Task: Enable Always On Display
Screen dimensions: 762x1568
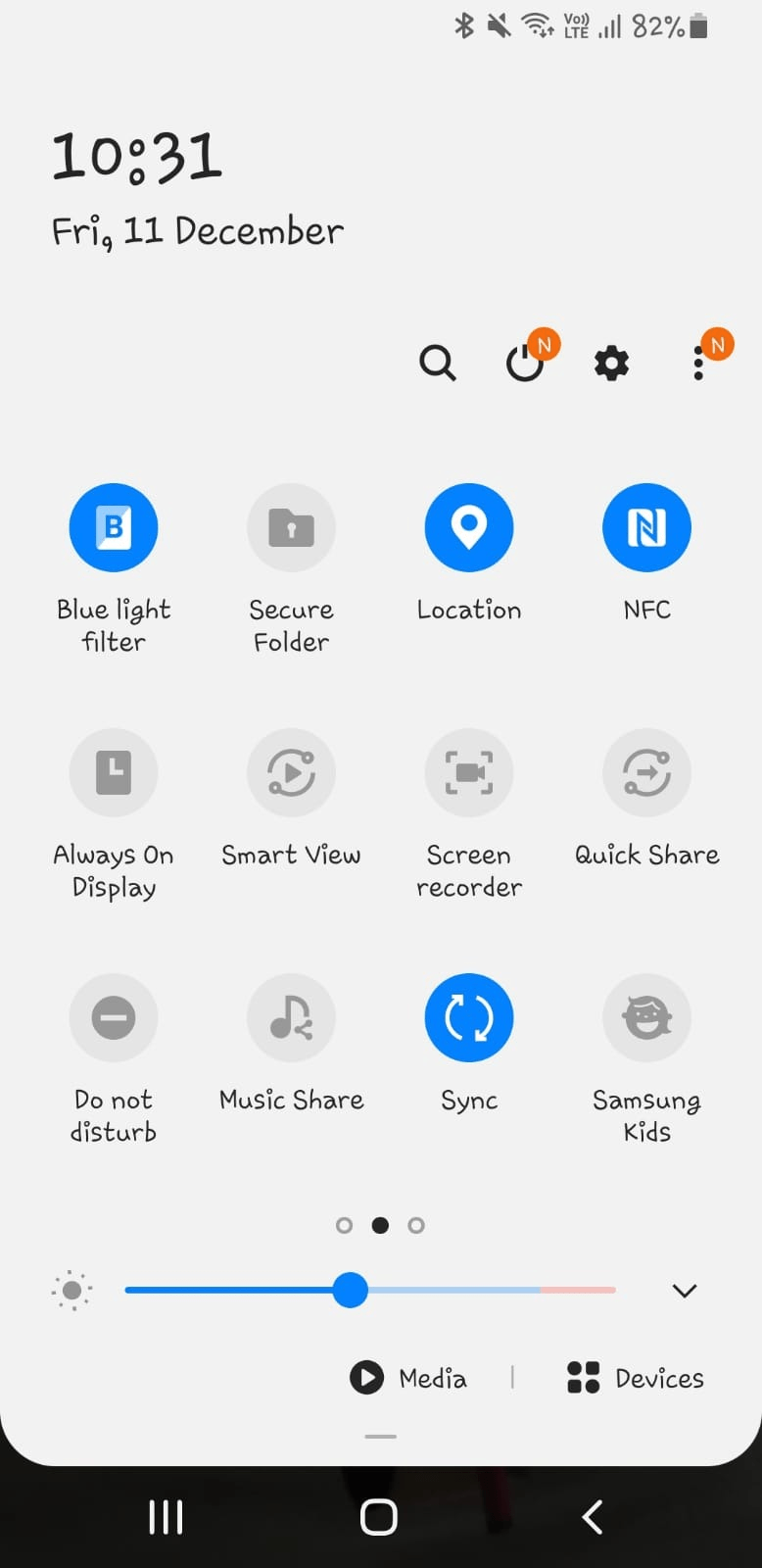Action: 114,772
